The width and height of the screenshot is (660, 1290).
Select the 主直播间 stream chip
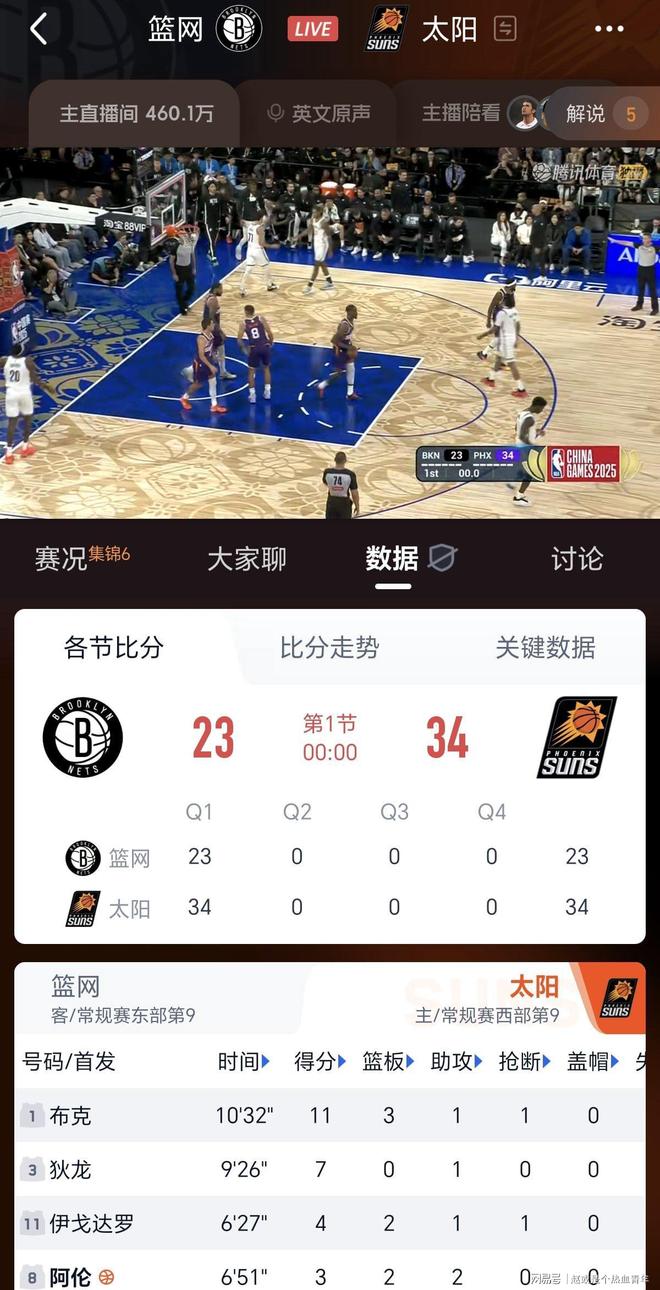tap(136, 114)
